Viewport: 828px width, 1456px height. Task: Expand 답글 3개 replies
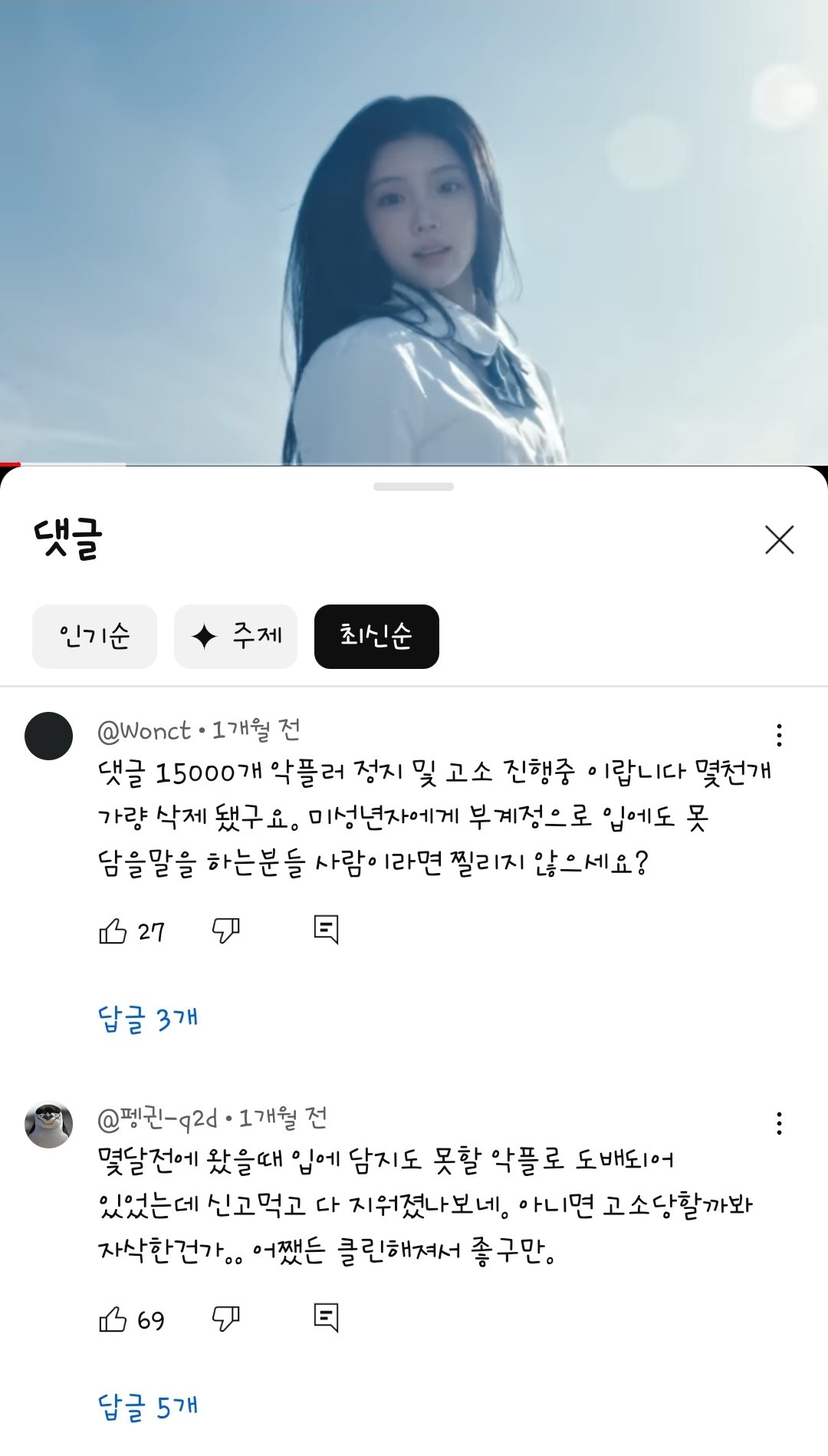[x=148, y=1019]
